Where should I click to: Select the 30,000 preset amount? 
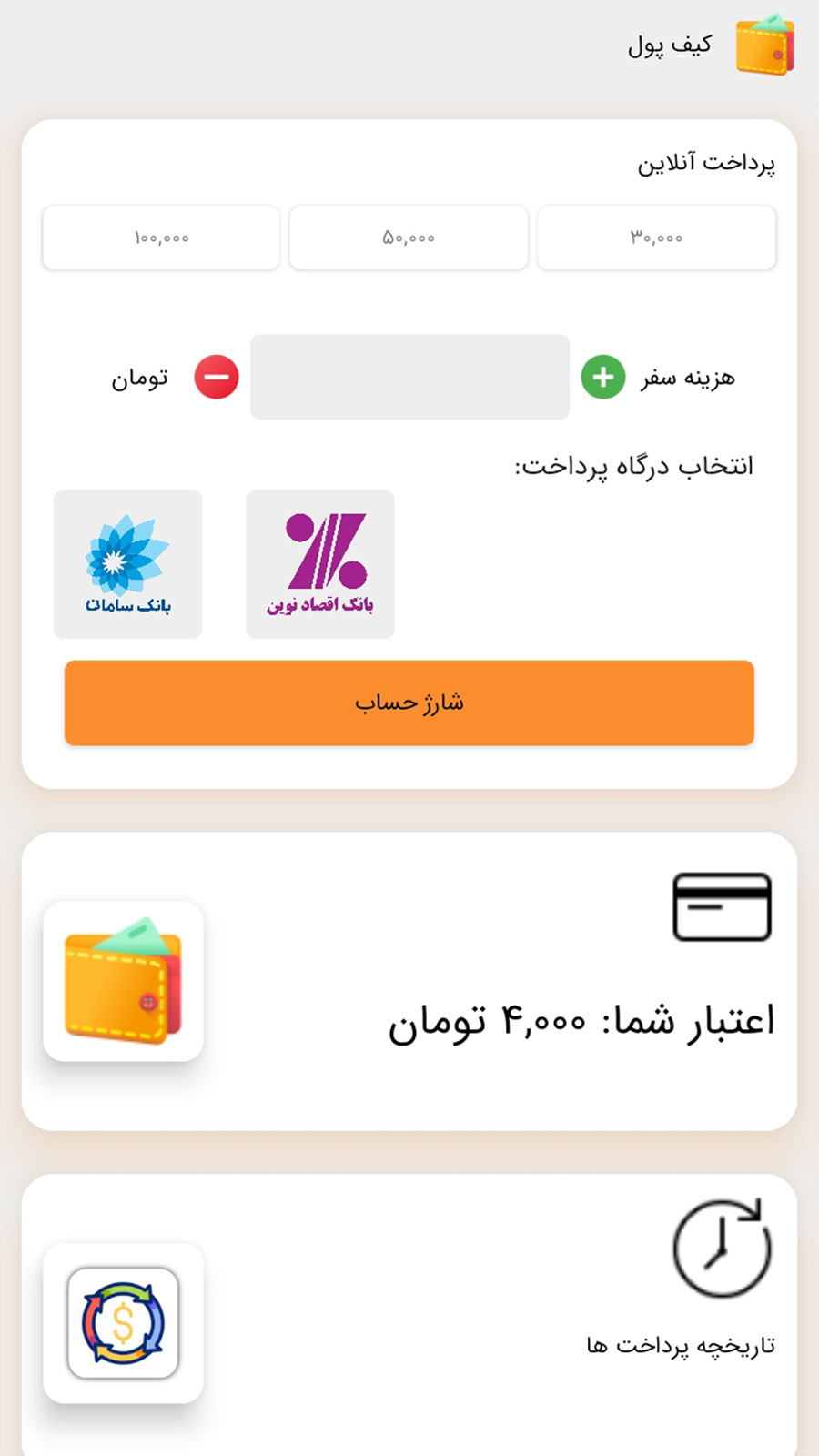656,238
